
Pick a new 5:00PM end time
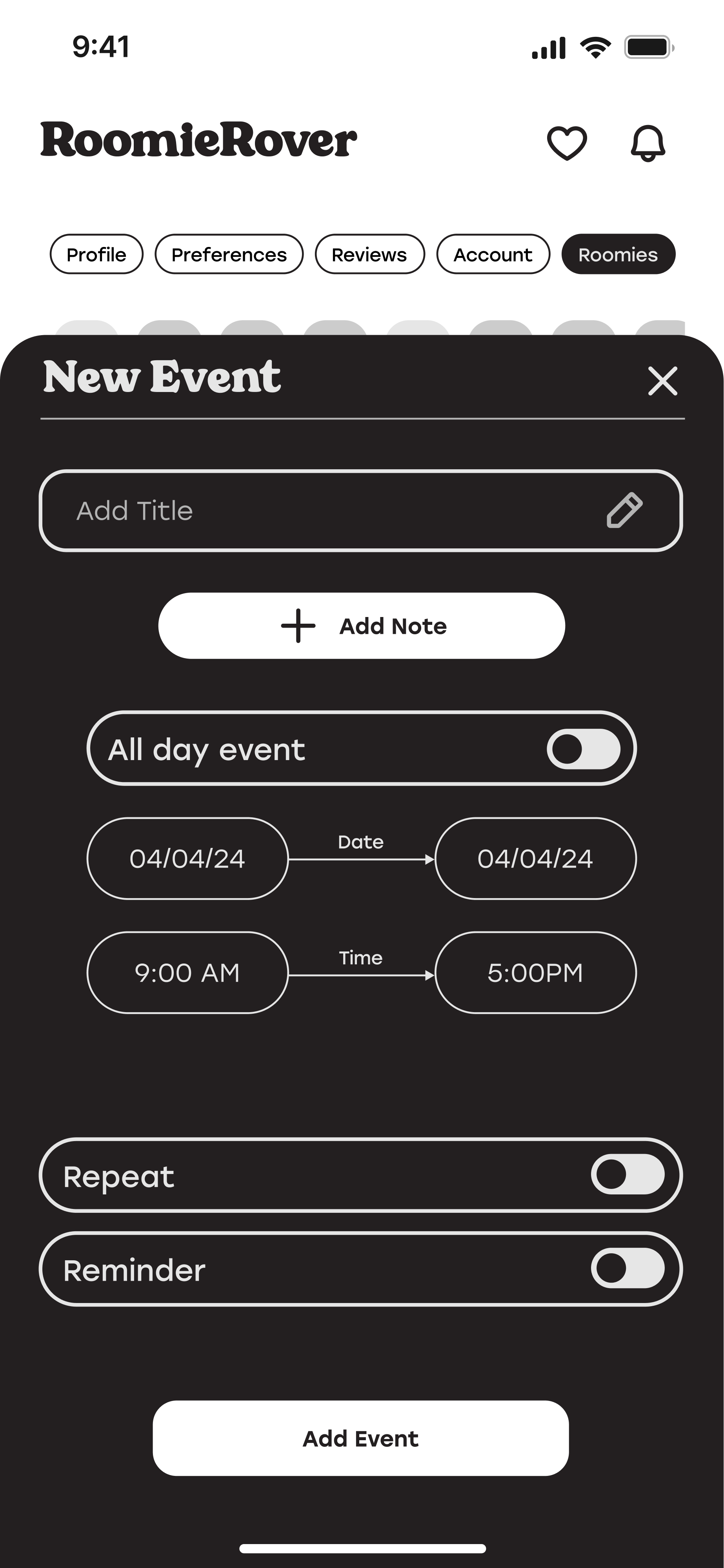535,973
